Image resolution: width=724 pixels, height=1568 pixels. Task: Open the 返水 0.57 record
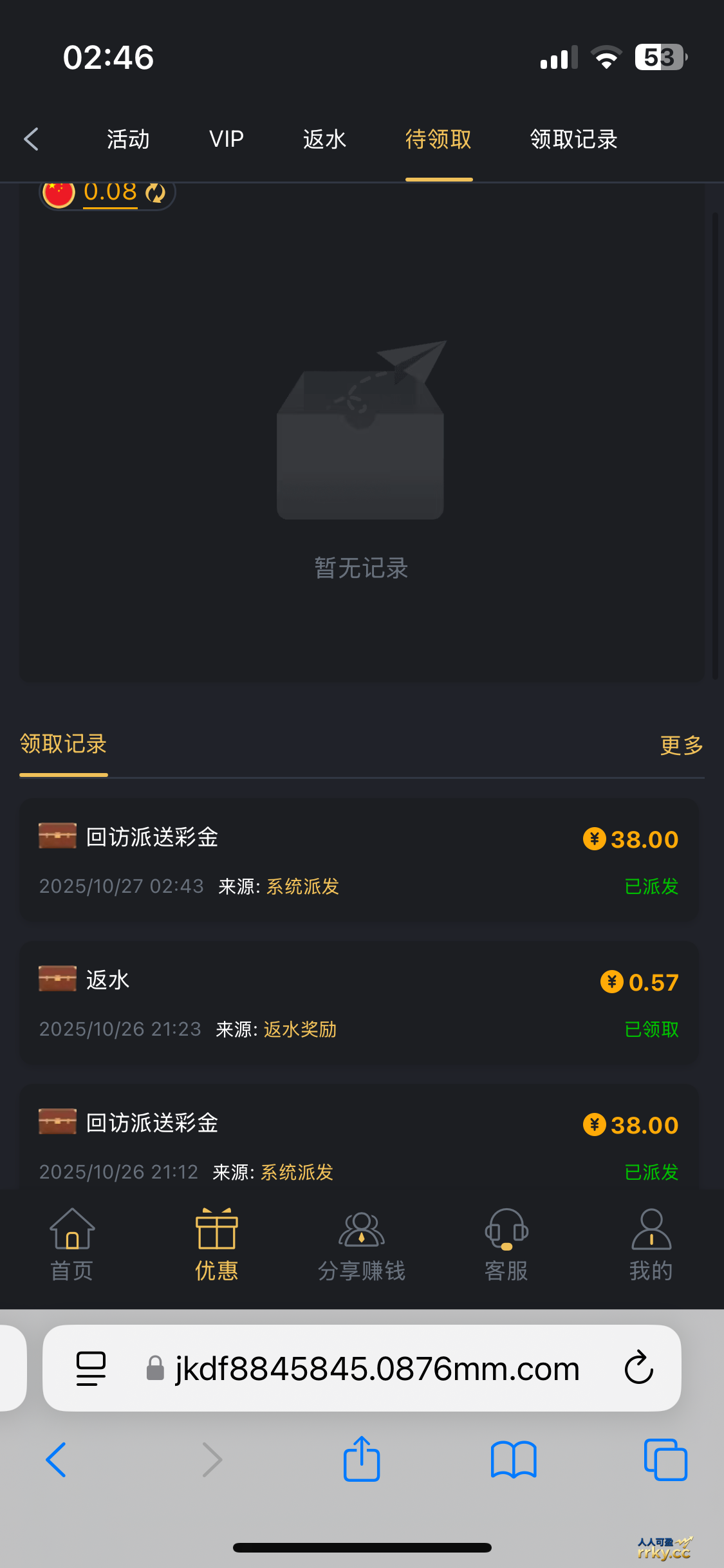[359, 1003]
